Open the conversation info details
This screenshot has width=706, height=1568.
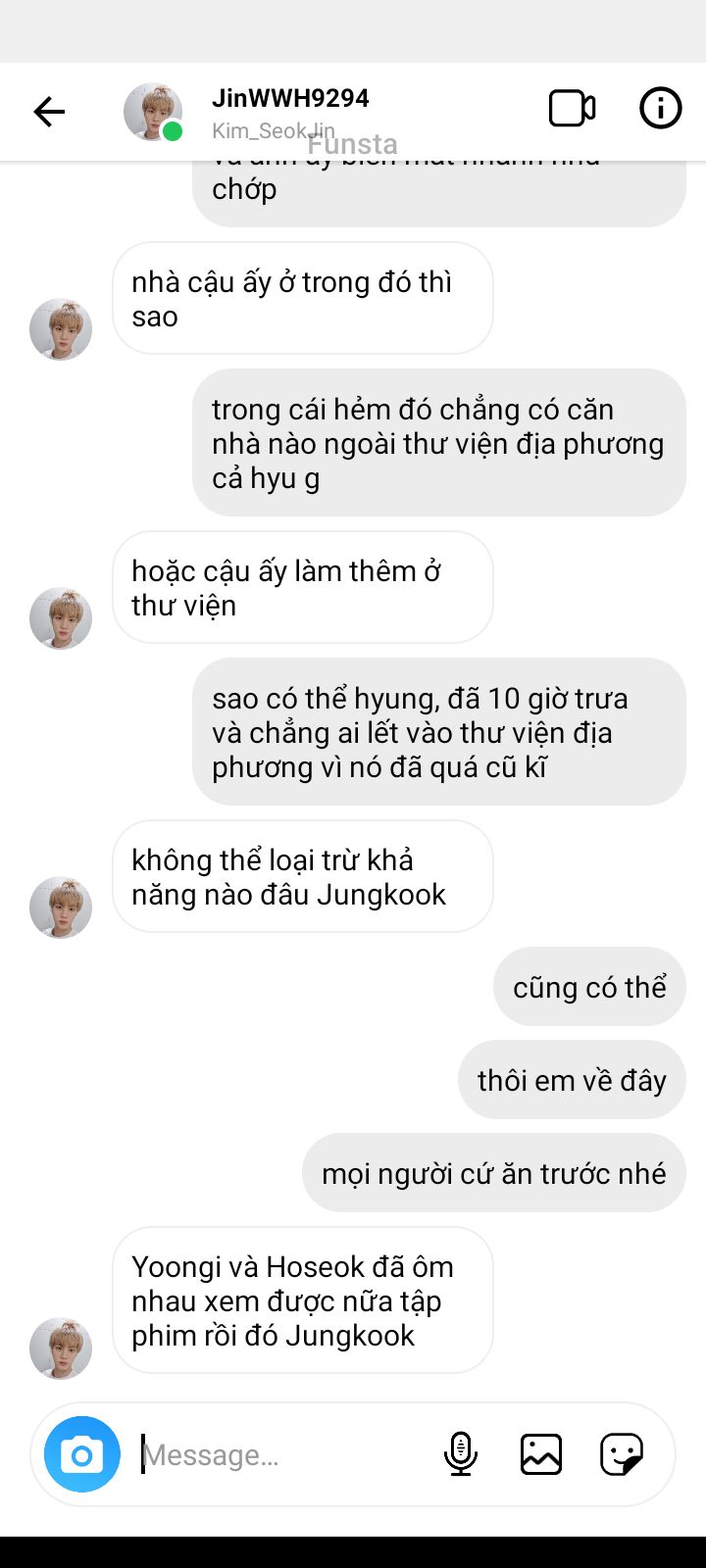tap(660, 109)
